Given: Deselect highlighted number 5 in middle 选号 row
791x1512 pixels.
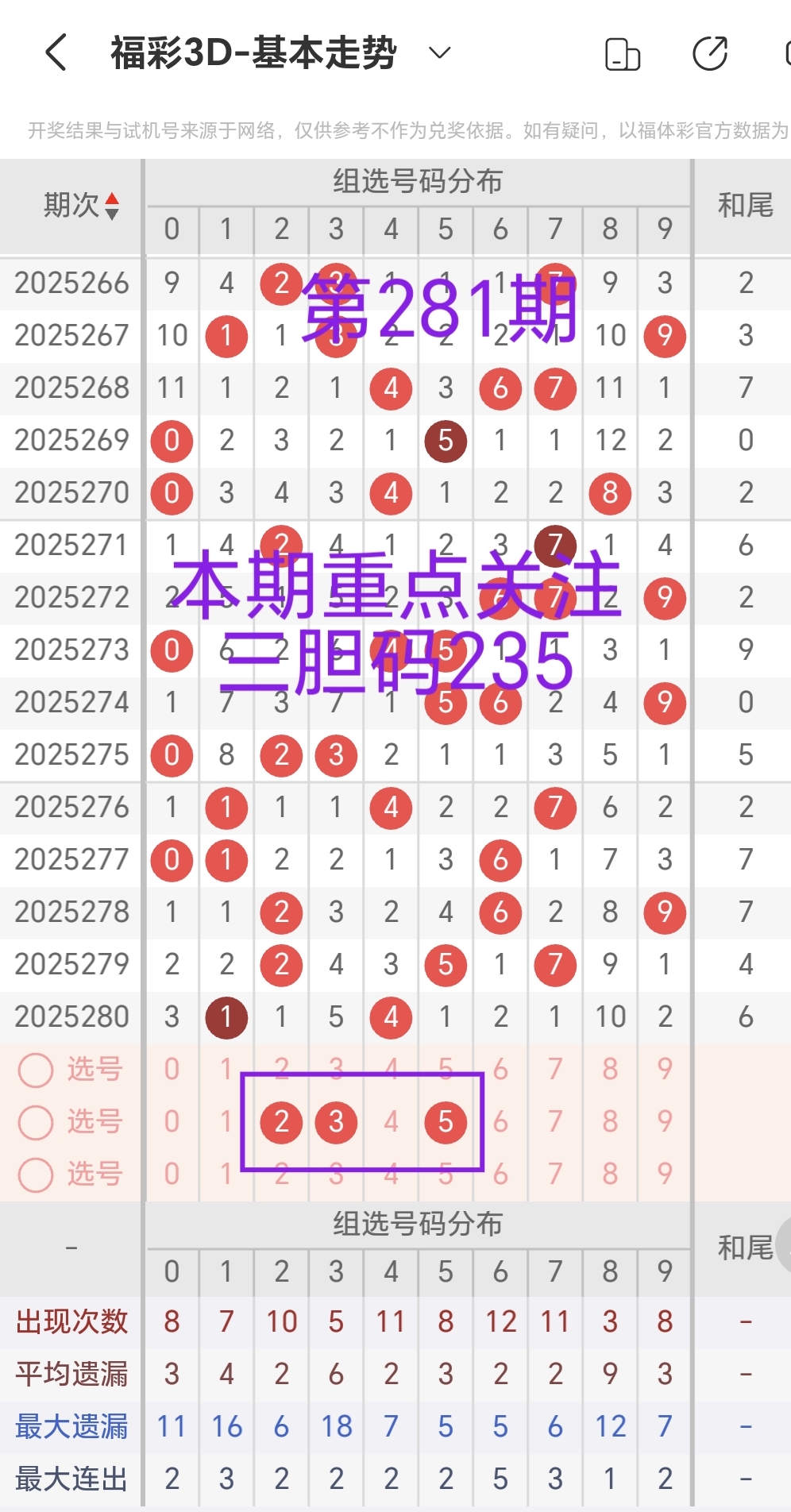Looking at the screenshot, I should coord(446,1122).
